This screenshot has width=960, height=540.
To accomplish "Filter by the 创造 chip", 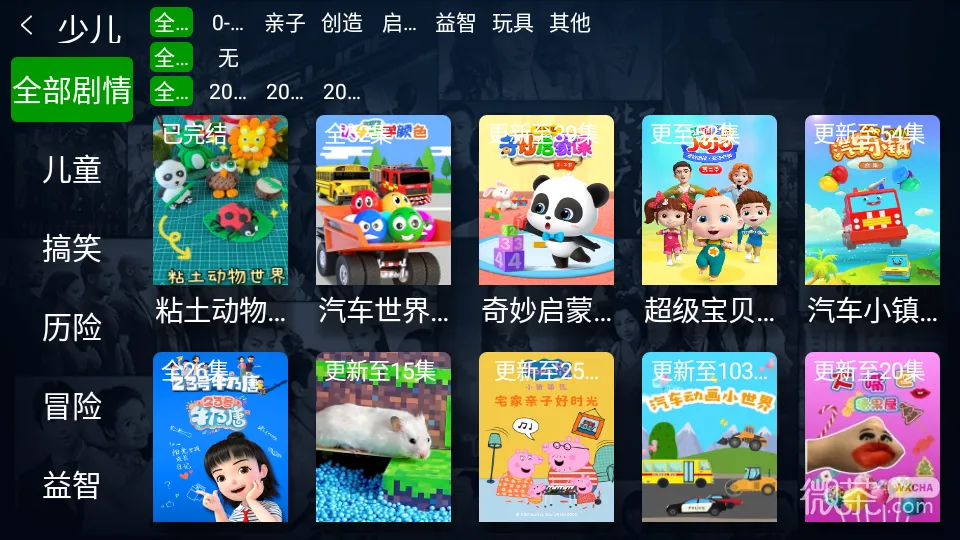I will tap(342, 23).
